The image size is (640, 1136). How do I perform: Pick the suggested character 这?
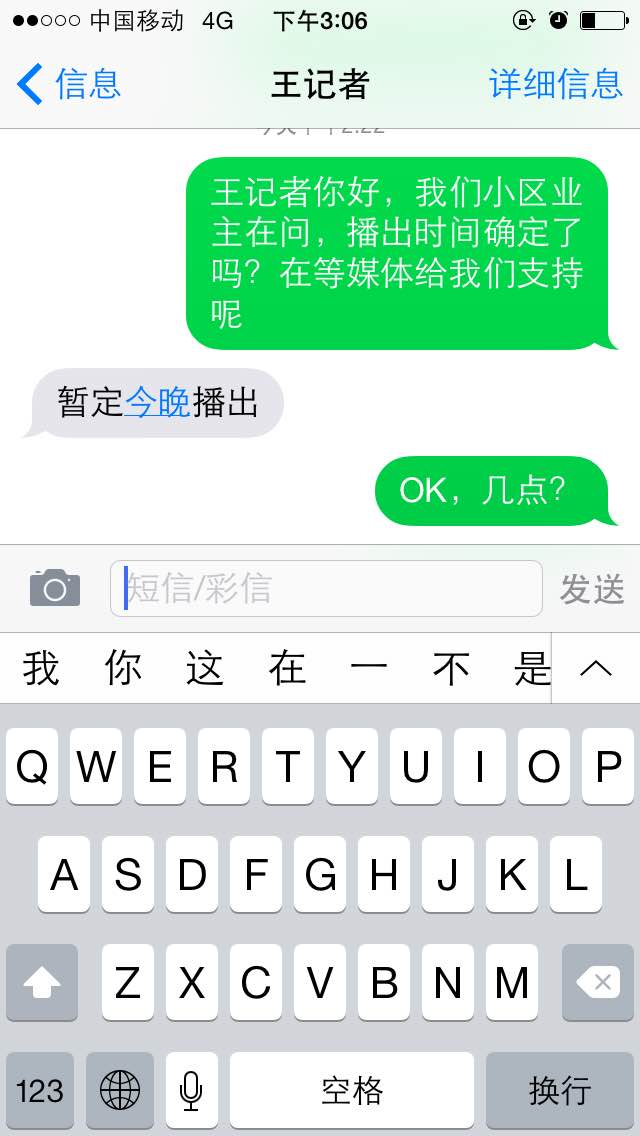205,668
